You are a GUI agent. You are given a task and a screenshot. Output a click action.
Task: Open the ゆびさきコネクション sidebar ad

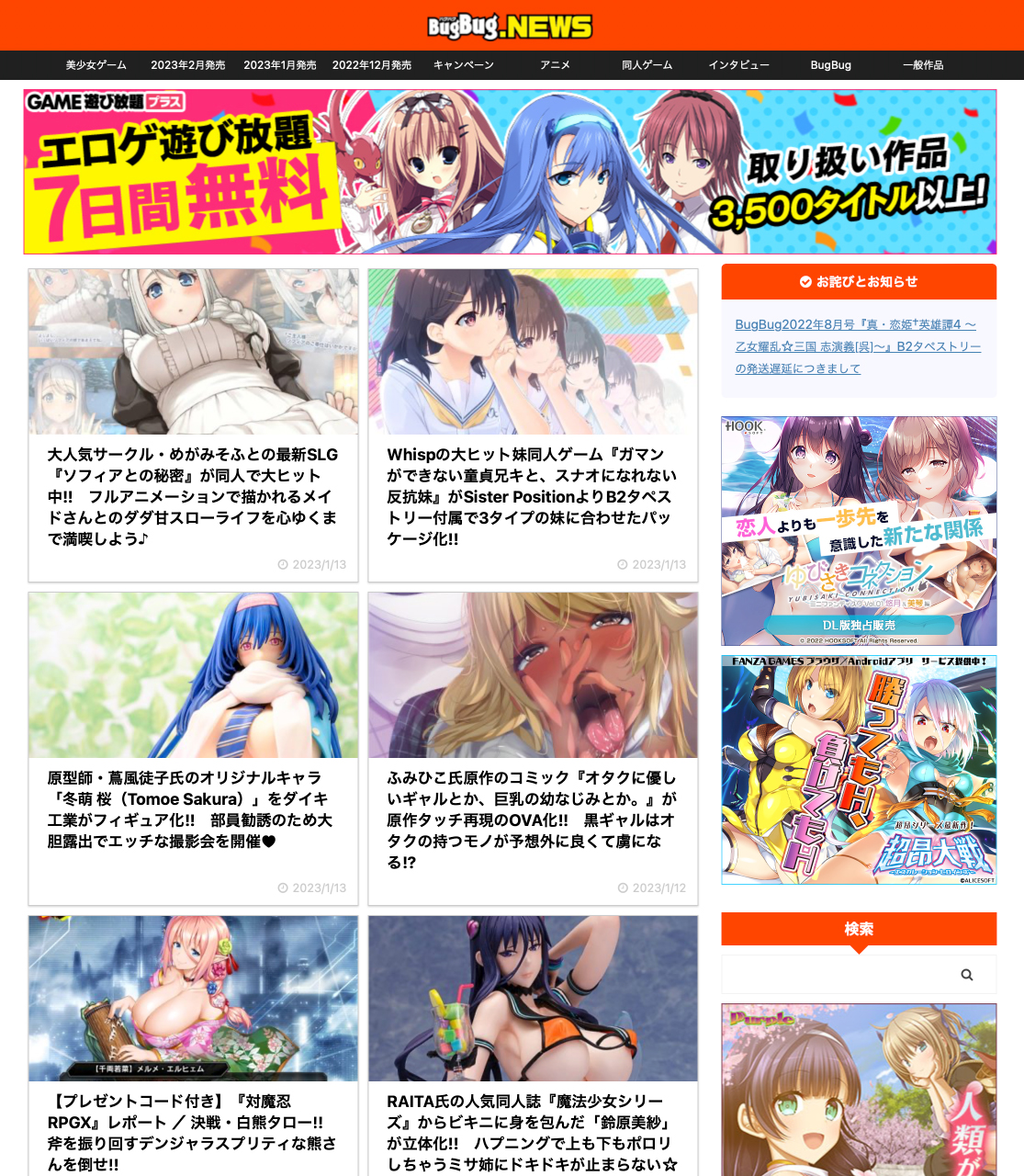tap(859, 531)
